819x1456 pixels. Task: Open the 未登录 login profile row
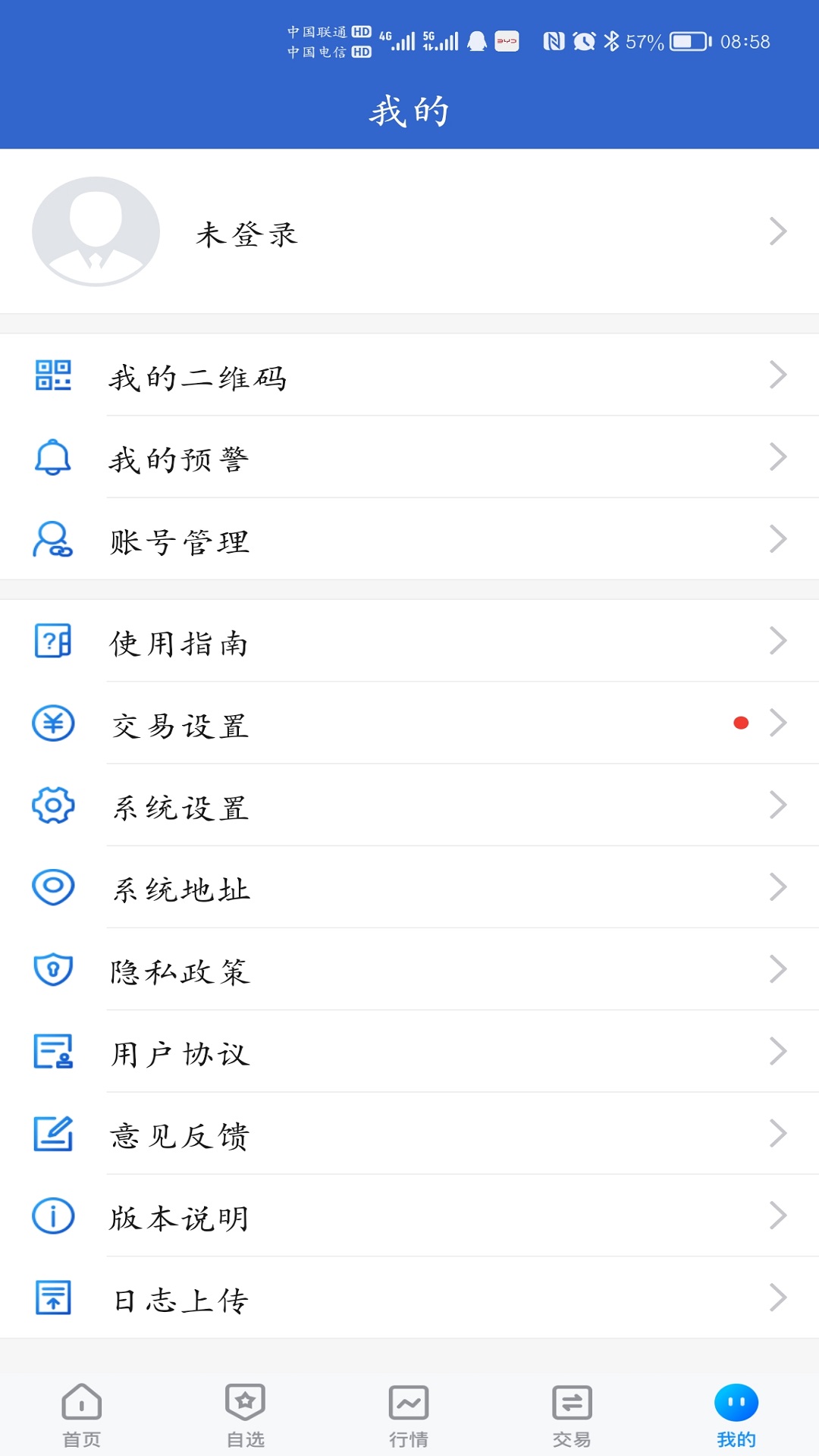pyautogui.click(x=409, y=231)
